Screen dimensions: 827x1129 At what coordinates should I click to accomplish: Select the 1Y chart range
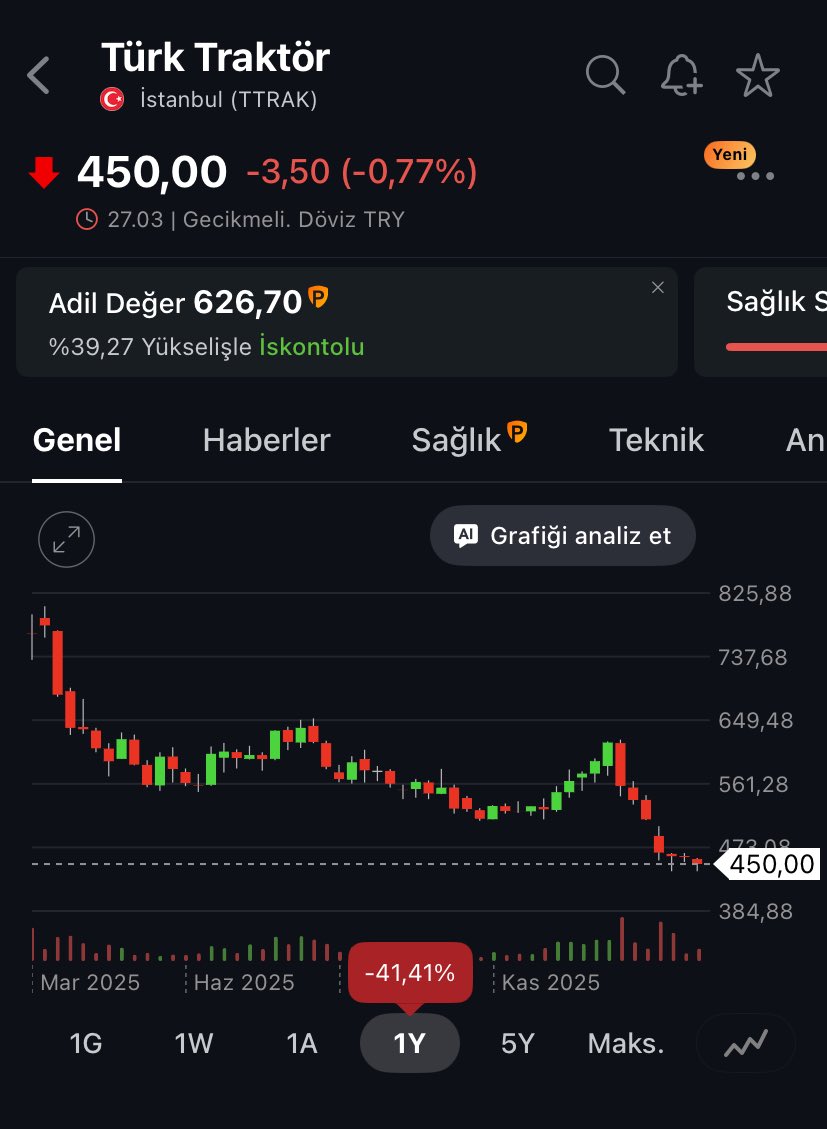tap(410, 1044)
